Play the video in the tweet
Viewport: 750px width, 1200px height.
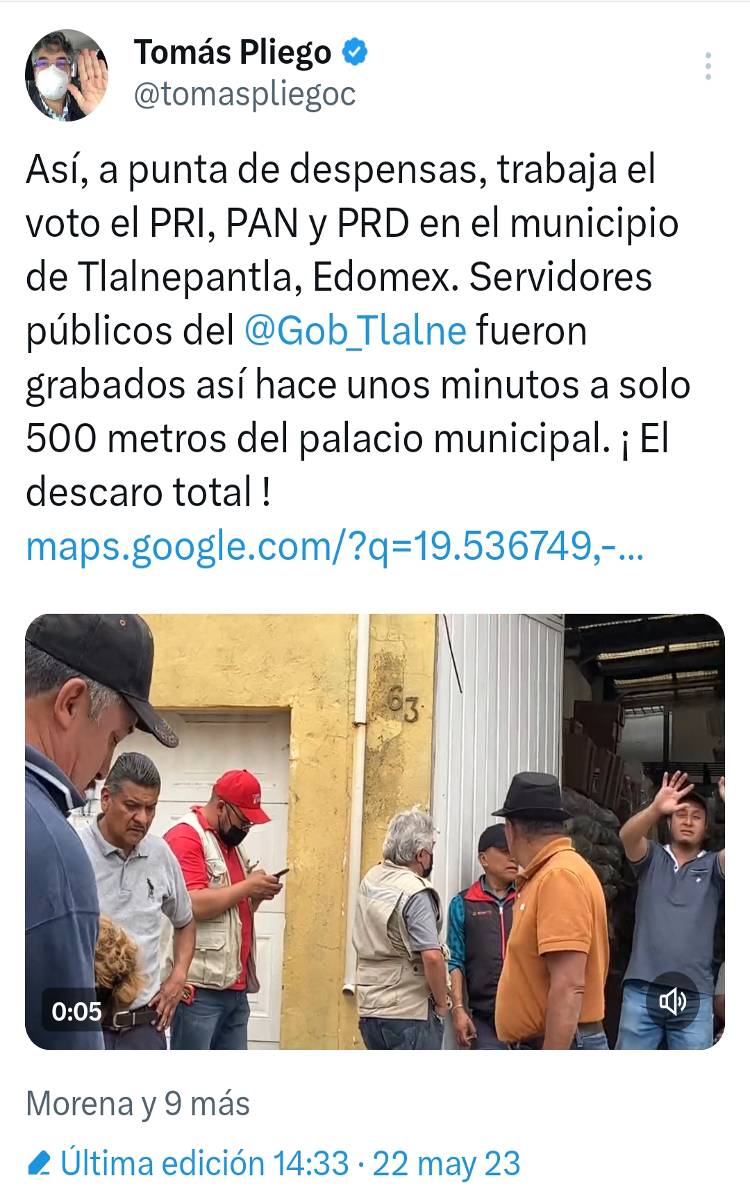click(375, 830)
